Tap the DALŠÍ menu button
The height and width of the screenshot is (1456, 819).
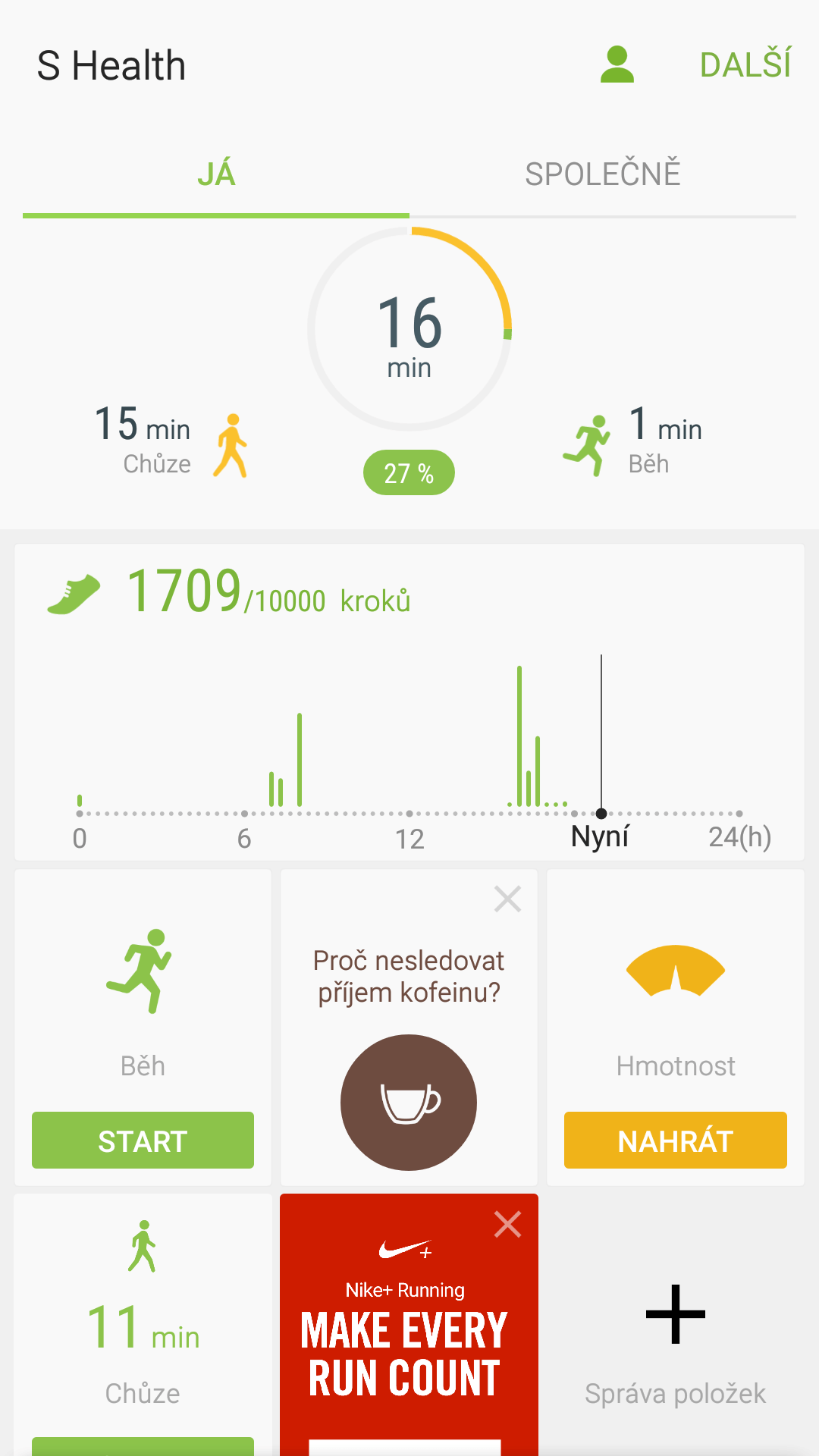pos(745,64)
